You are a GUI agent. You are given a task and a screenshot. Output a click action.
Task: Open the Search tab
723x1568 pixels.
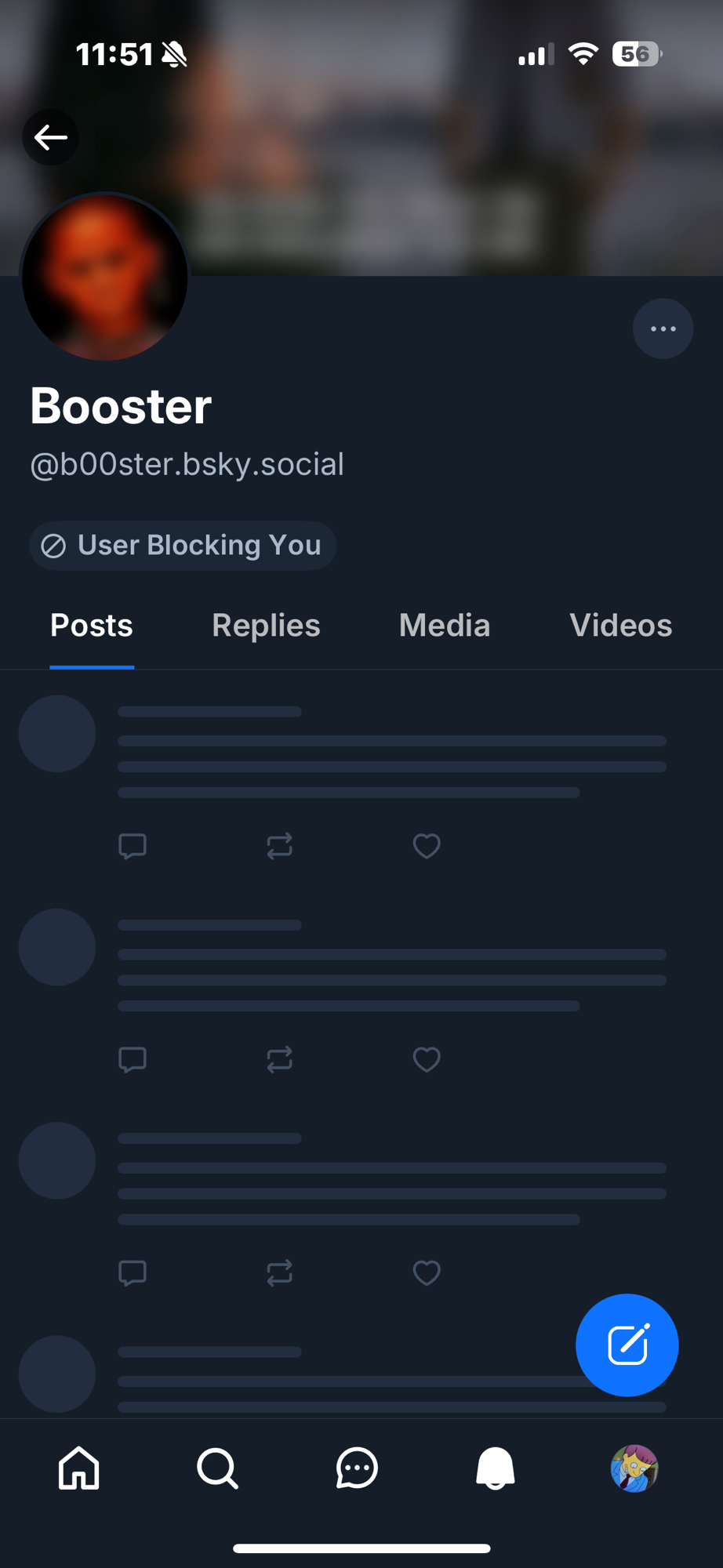217,1468
